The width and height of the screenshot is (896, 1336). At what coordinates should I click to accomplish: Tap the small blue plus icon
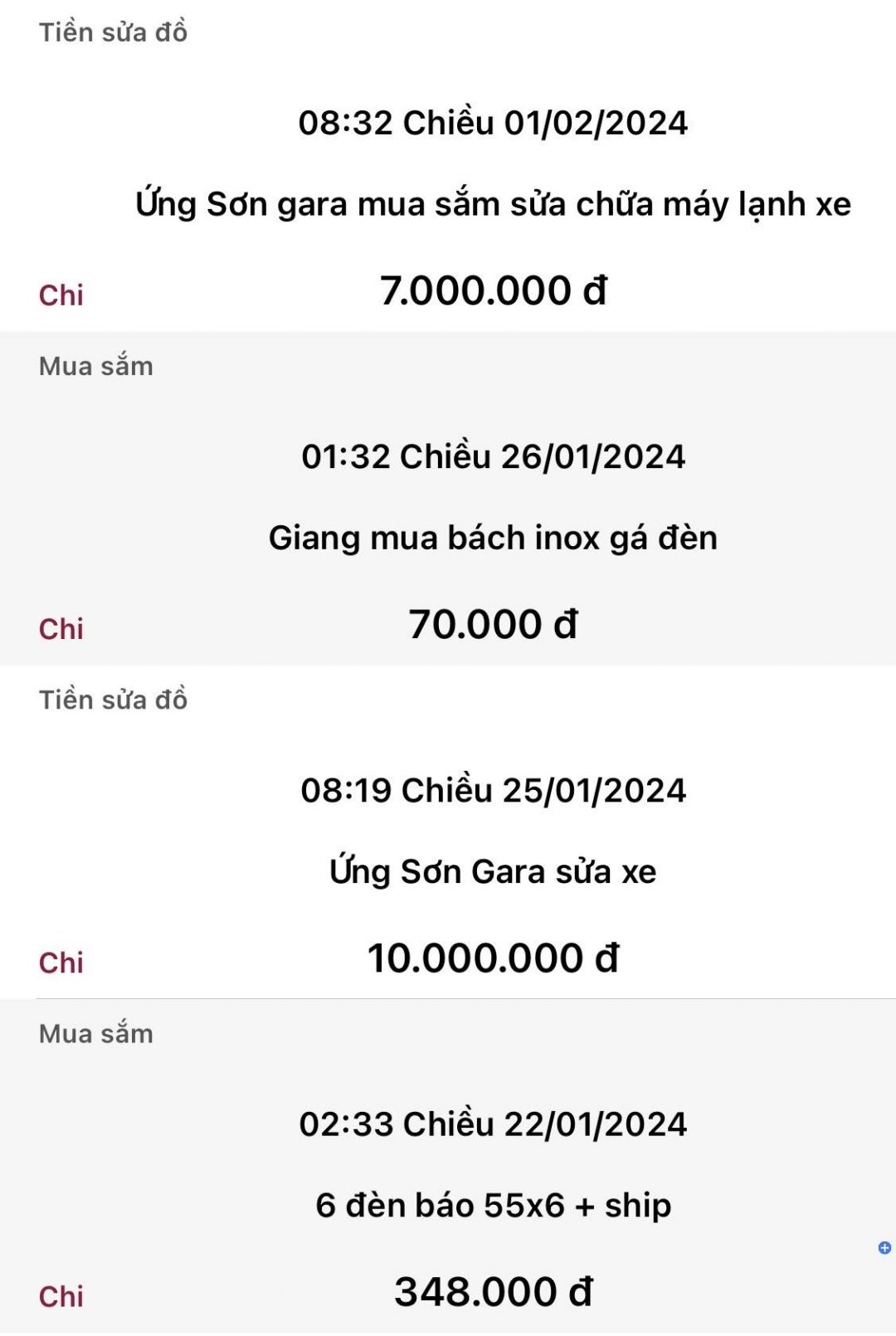point(884,1247)
